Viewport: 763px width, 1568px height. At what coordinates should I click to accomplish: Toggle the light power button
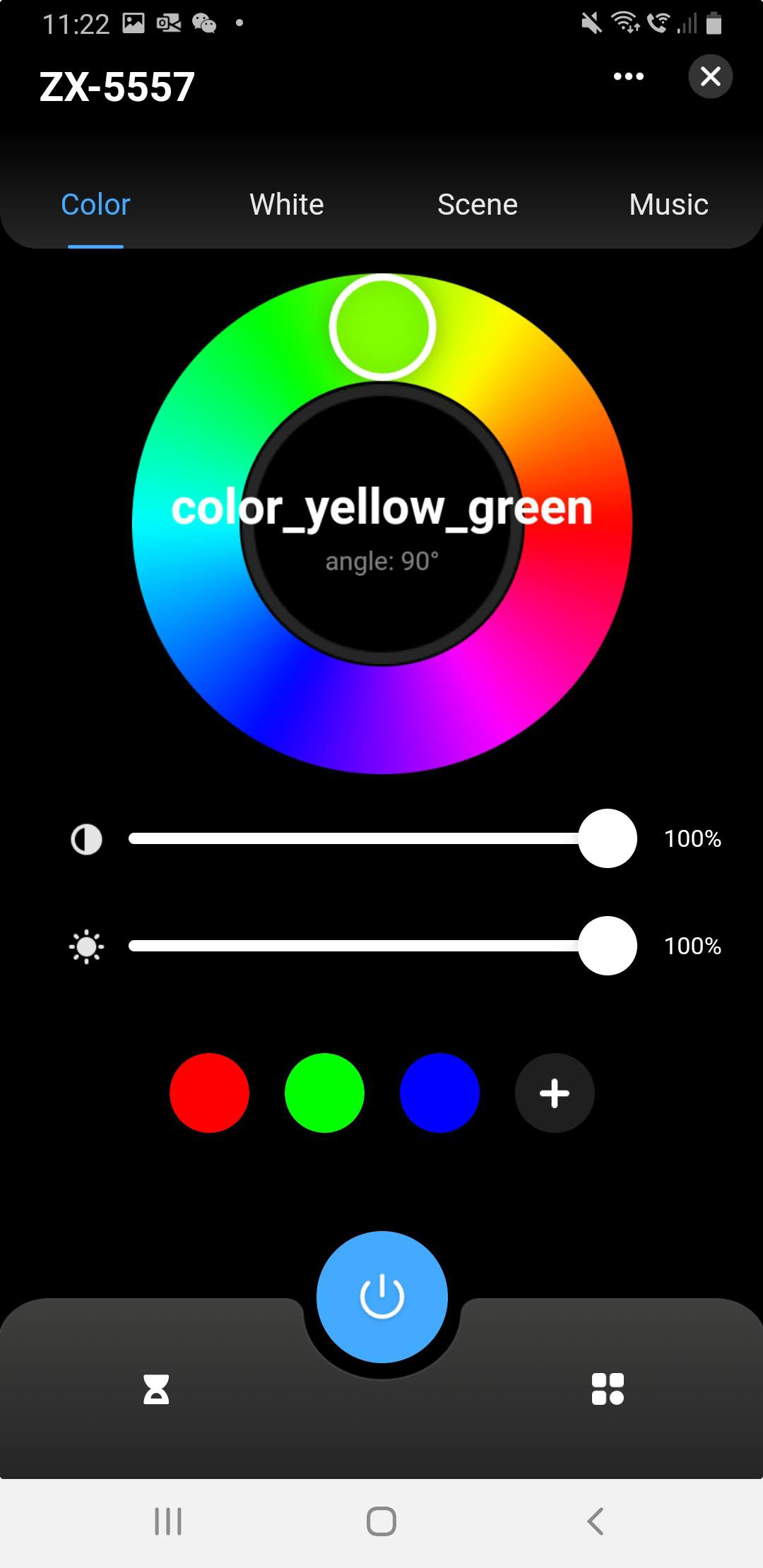click(x=381, y=1297)
